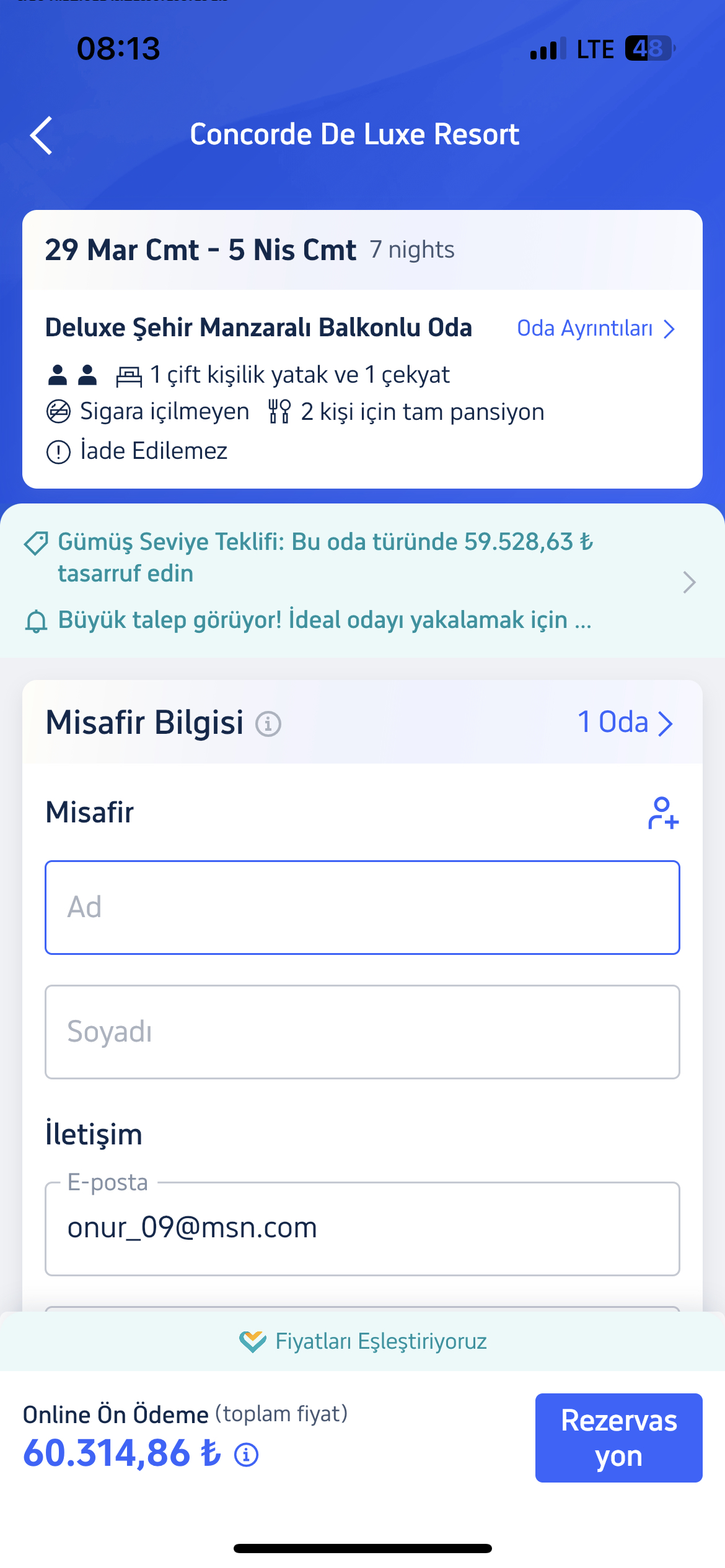Open Oda Ayrıntıları room details link
Viewport: 725px width, 1568px height.
596,328
